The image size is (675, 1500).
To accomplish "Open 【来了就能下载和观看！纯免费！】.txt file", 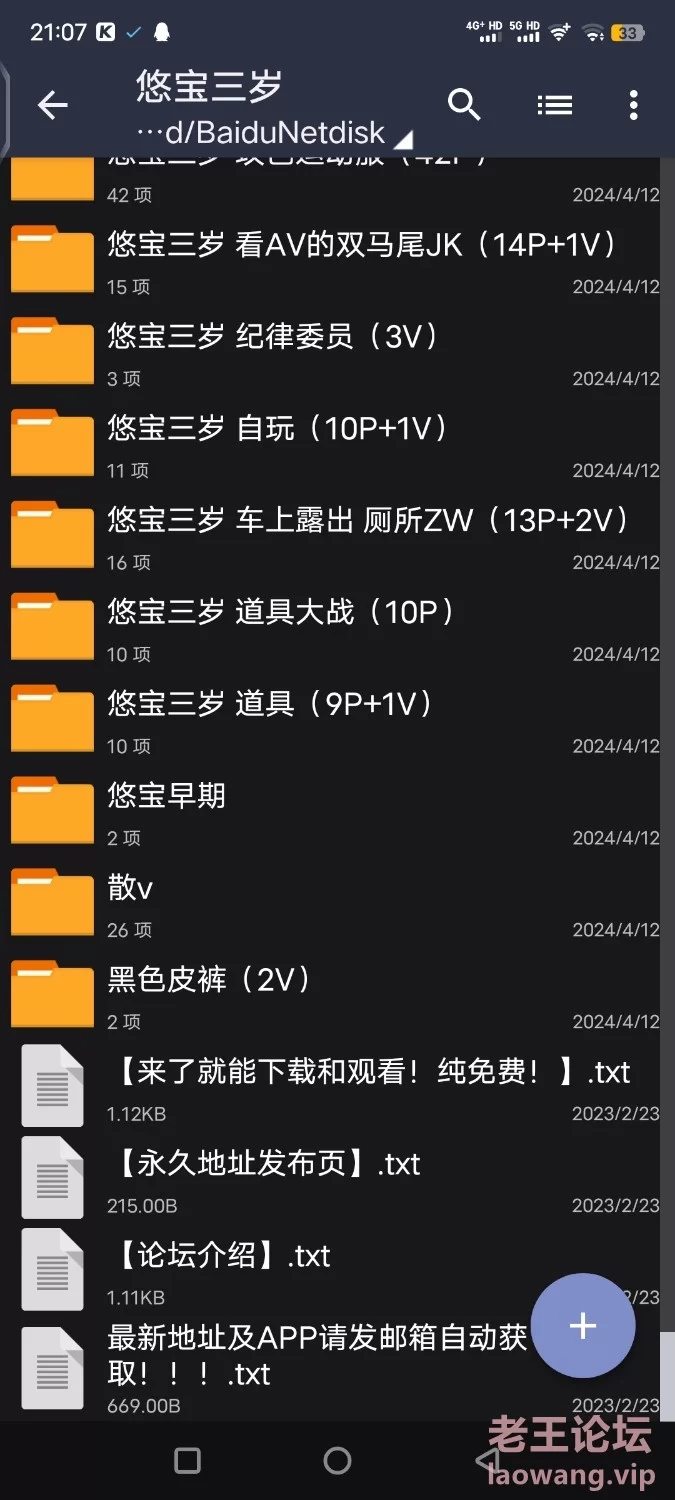I will click(337, 1088).
